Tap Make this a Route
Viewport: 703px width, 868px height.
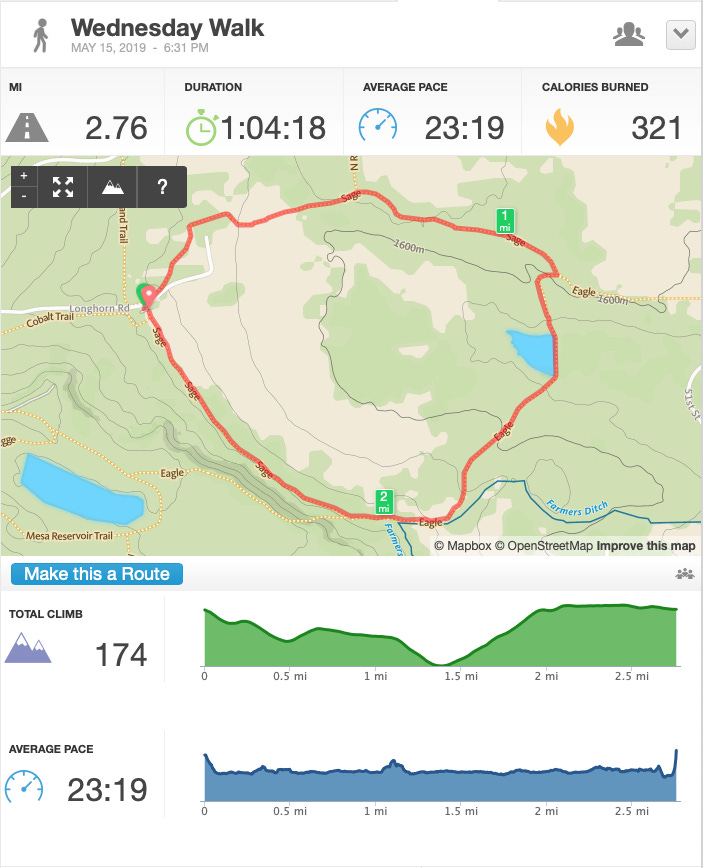point(97,574)
